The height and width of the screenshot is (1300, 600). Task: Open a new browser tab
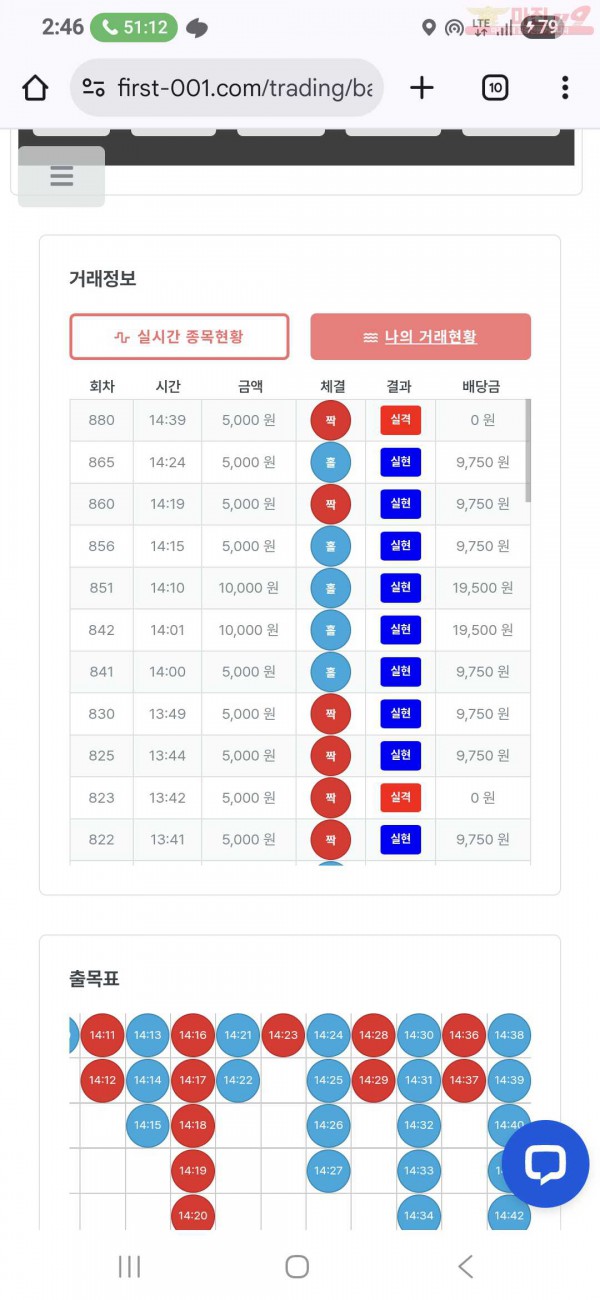pyautogui.click(x=422, y=88)
